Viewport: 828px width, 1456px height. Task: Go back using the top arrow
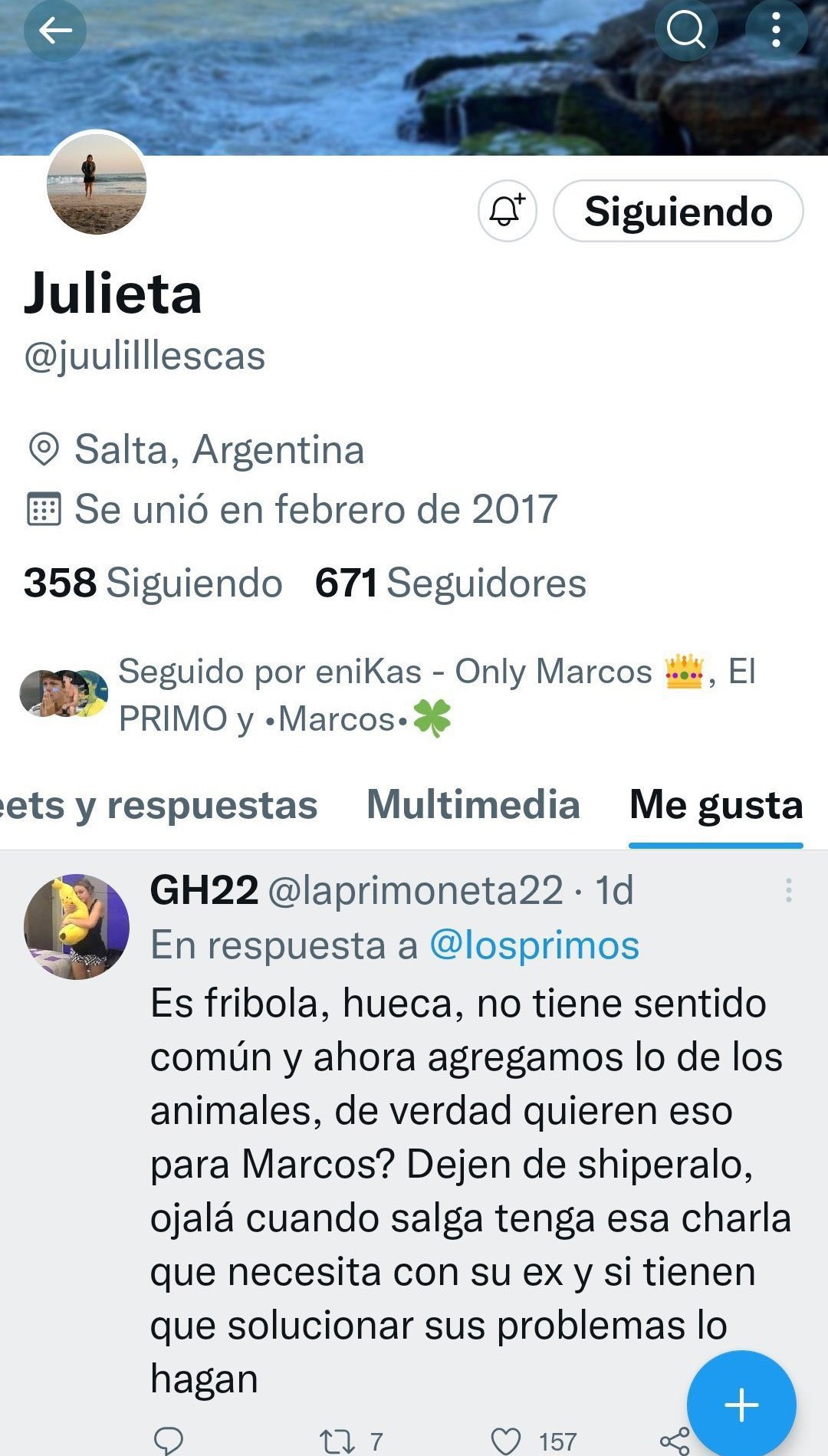pyautogui.click(x=54, y=31)
